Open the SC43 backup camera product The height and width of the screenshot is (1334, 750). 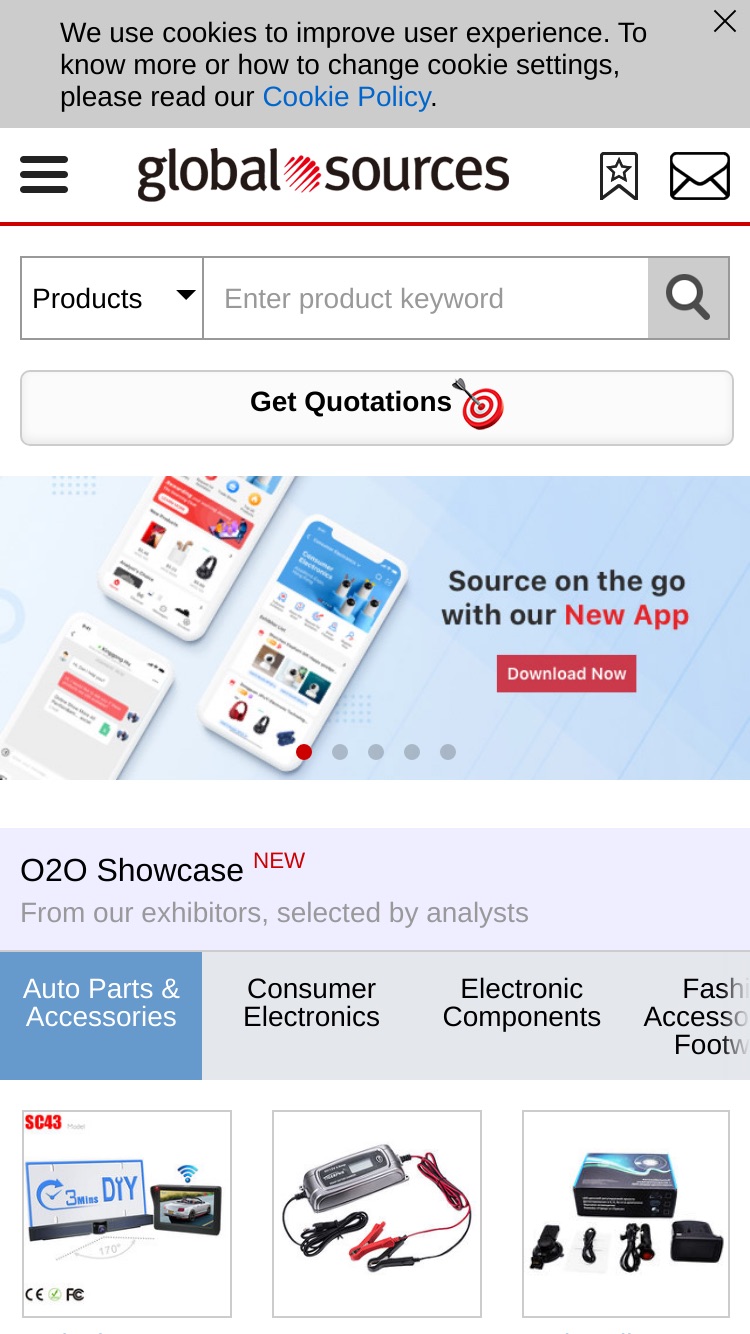[127, 1214]
